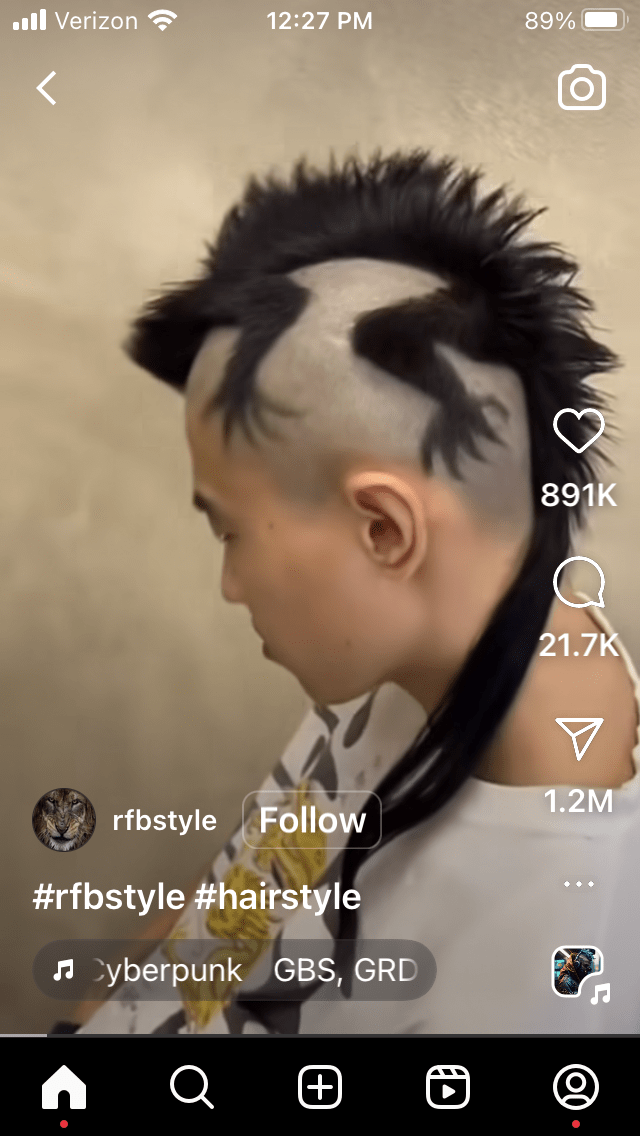Switch to the Profile tab
The width and height of the screenshot is (640, 1136).
pos(576,1088)
